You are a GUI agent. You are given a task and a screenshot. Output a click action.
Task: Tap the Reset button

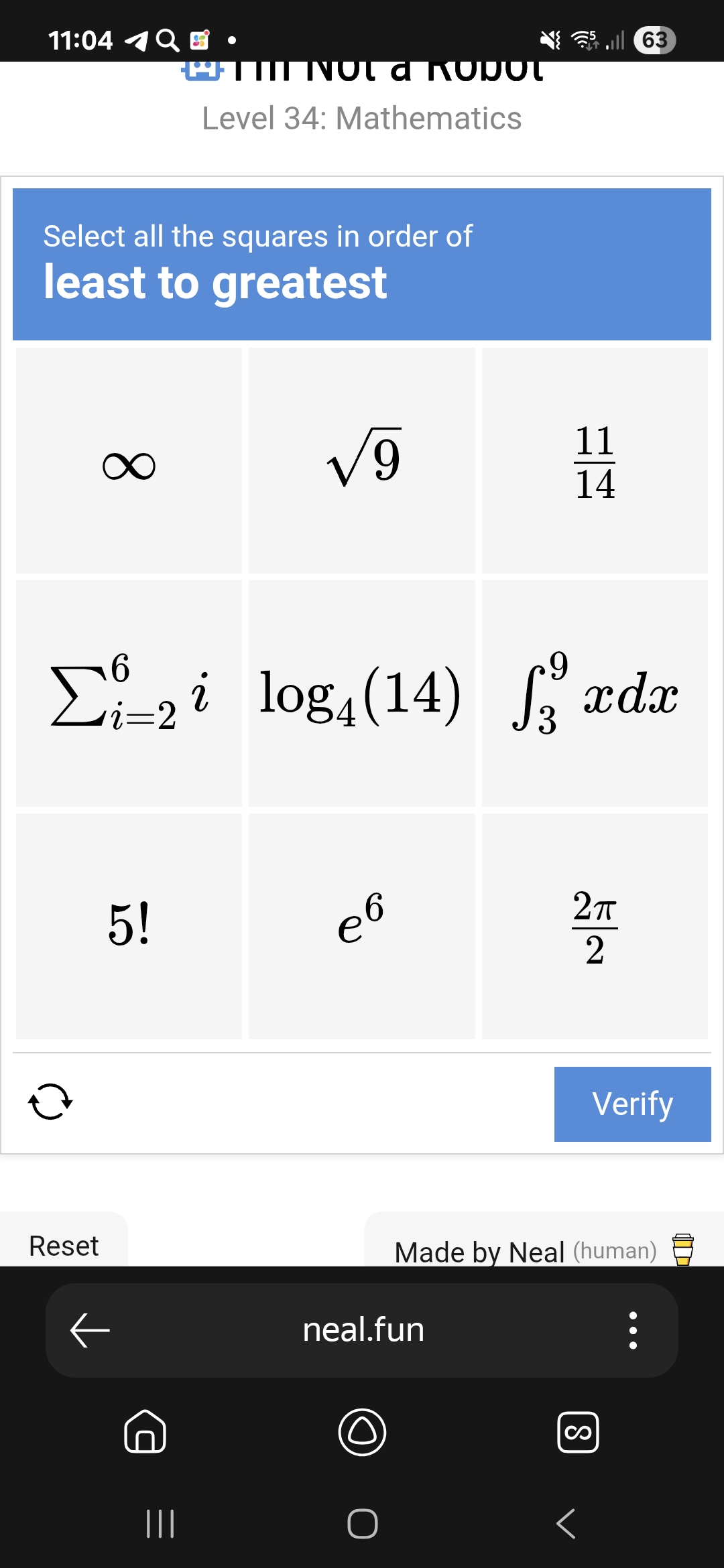click(x=64, y=1246)
